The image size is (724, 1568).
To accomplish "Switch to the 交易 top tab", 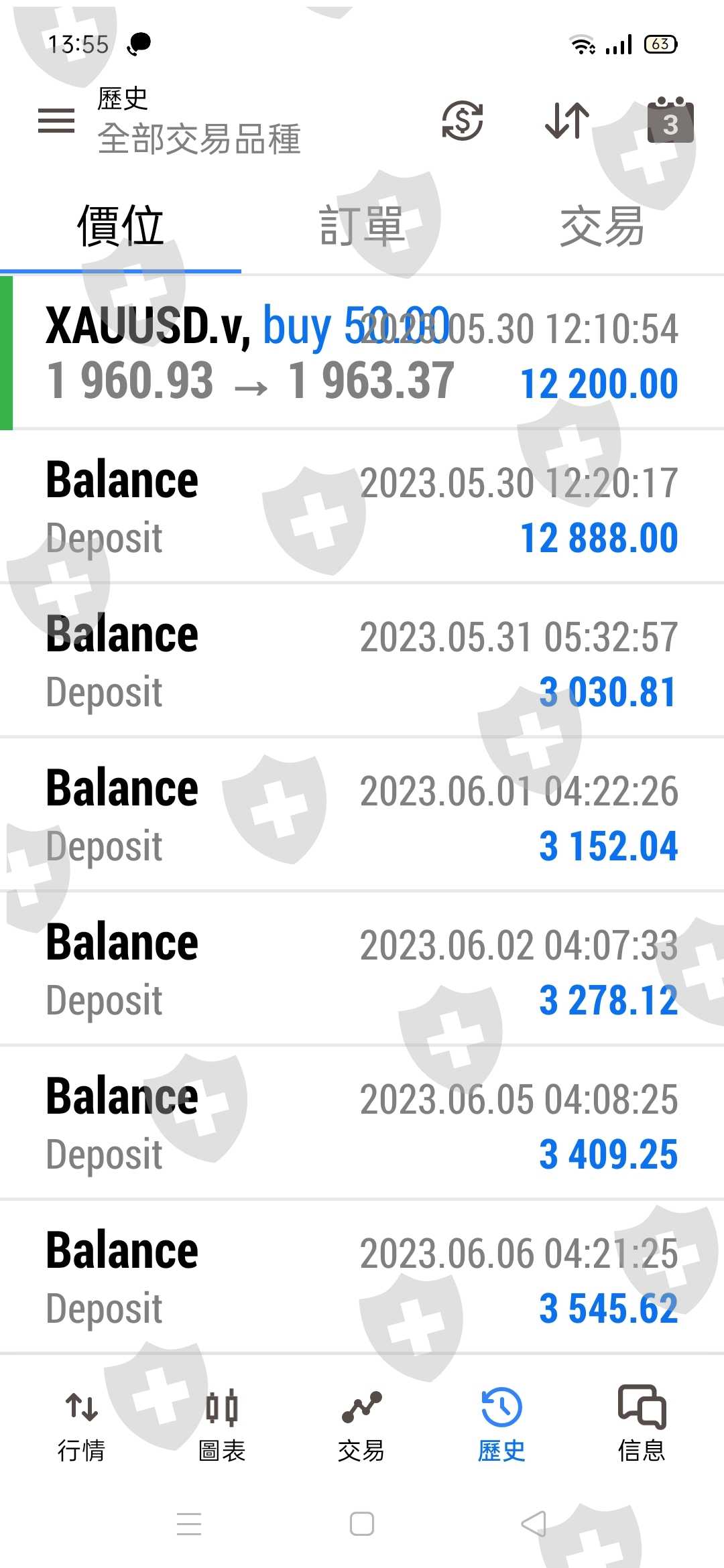I will [x=602, y=226].
